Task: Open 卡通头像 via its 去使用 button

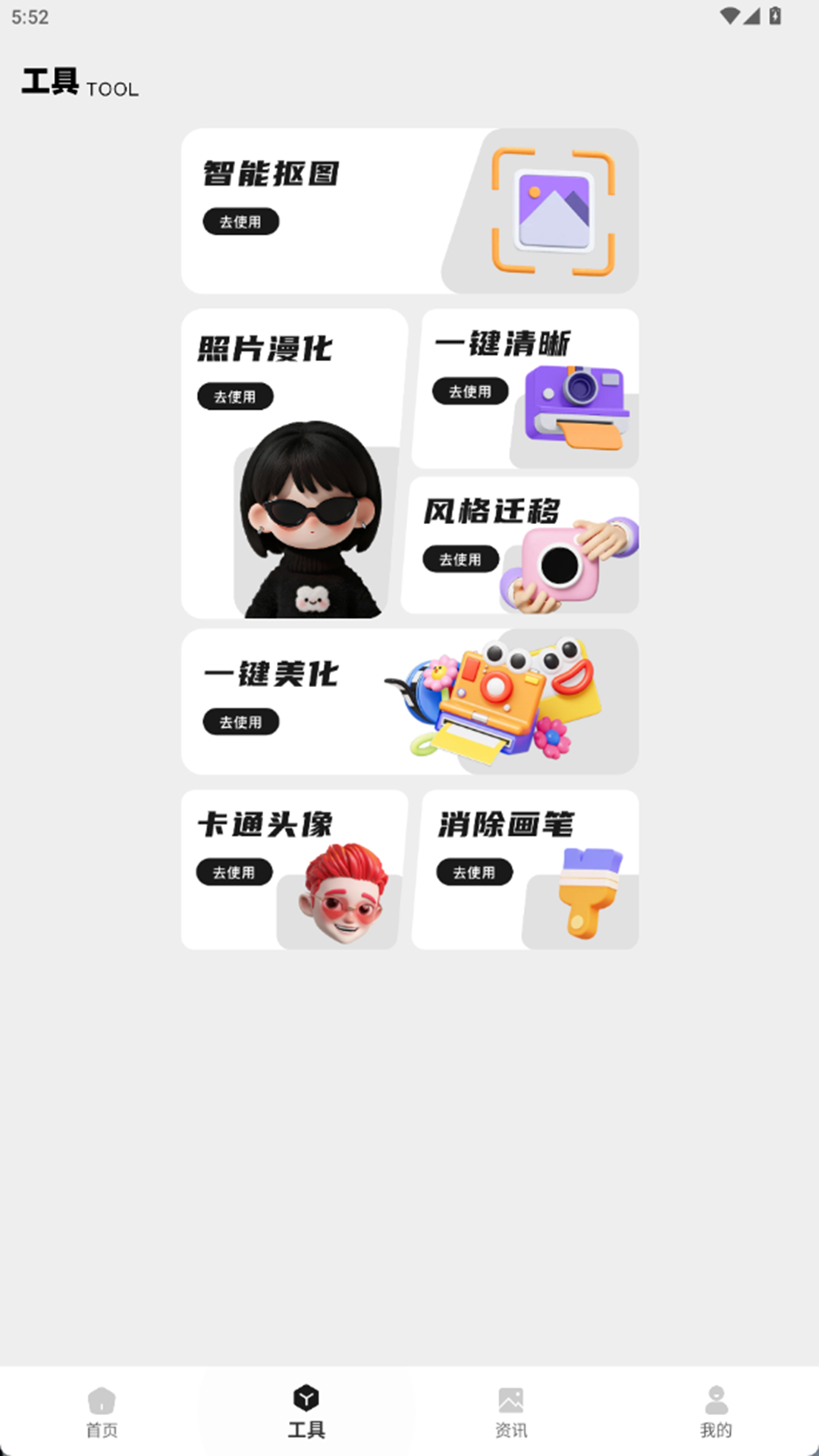Action: (x=234, y=872)
